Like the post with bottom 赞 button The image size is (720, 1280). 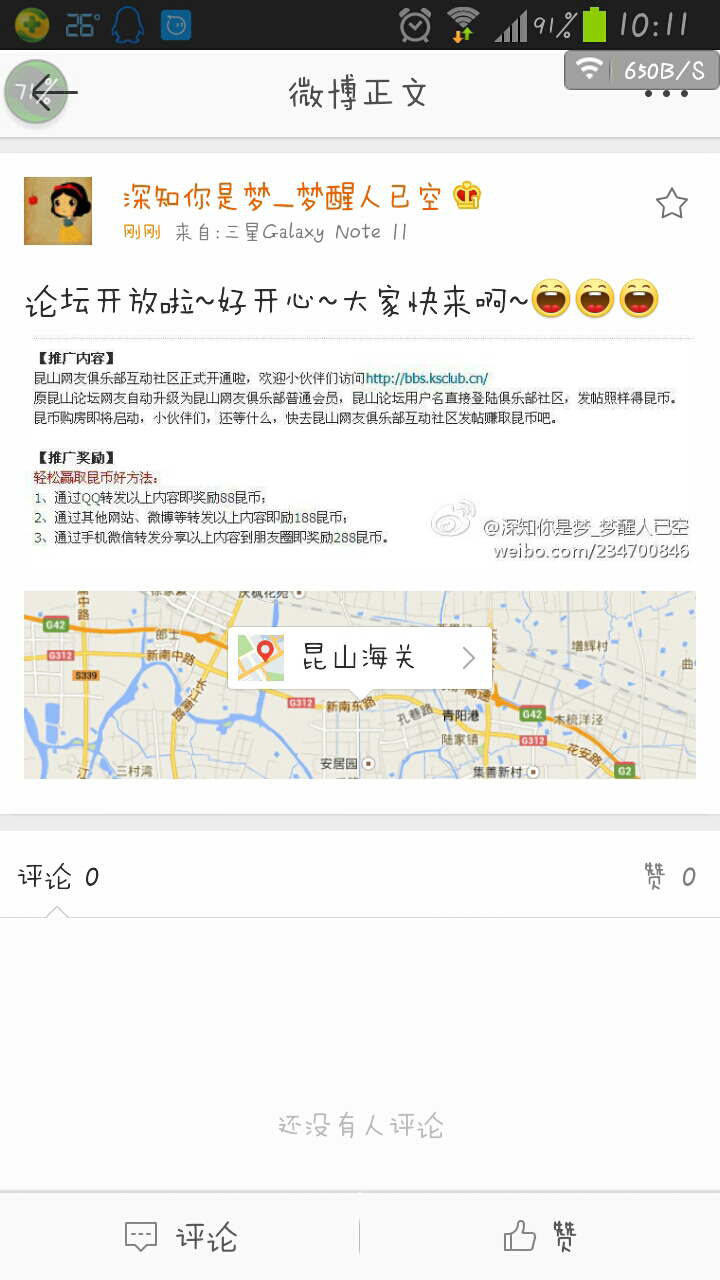coord(540,1237)
